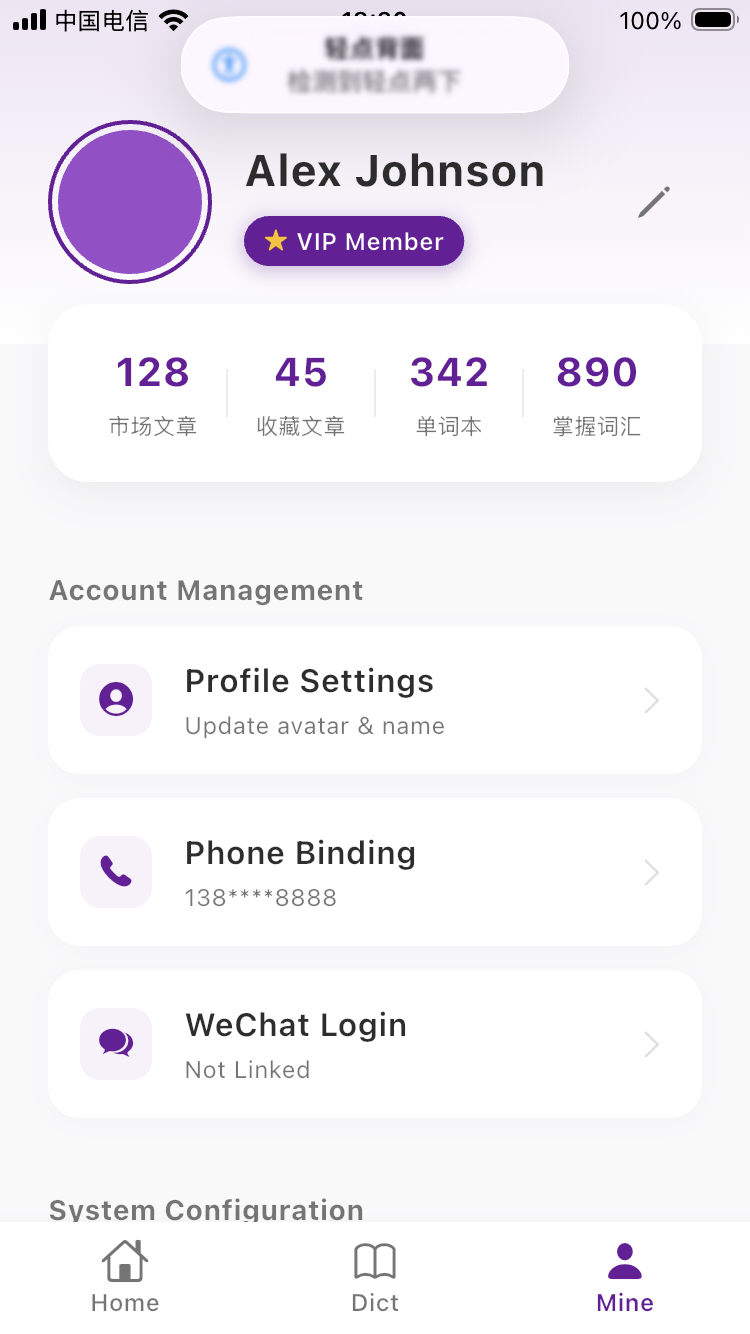
Task: Open Profile Settings via its right chevron
Action: pyautogui.click(x=651, y=700)
